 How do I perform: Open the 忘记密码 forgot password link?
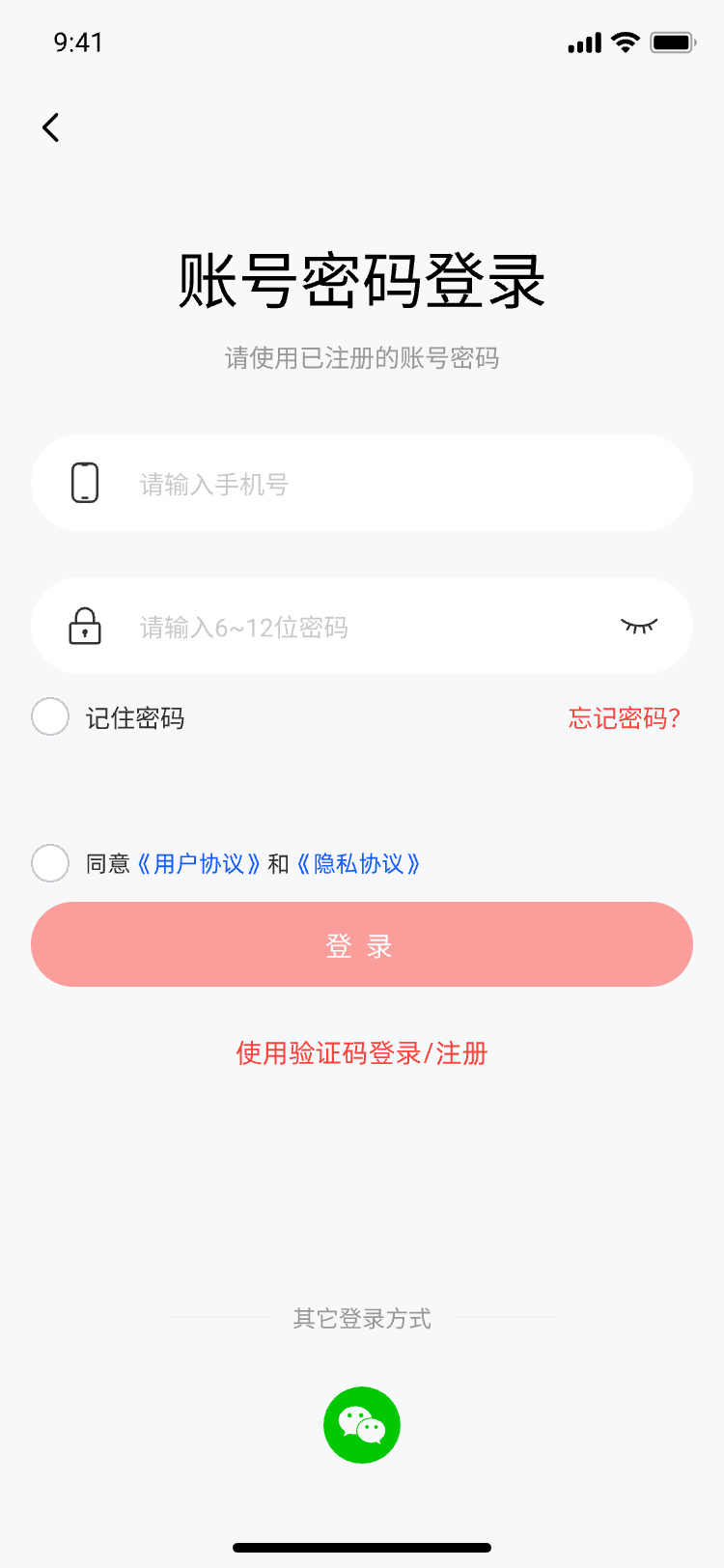point(624,718)
